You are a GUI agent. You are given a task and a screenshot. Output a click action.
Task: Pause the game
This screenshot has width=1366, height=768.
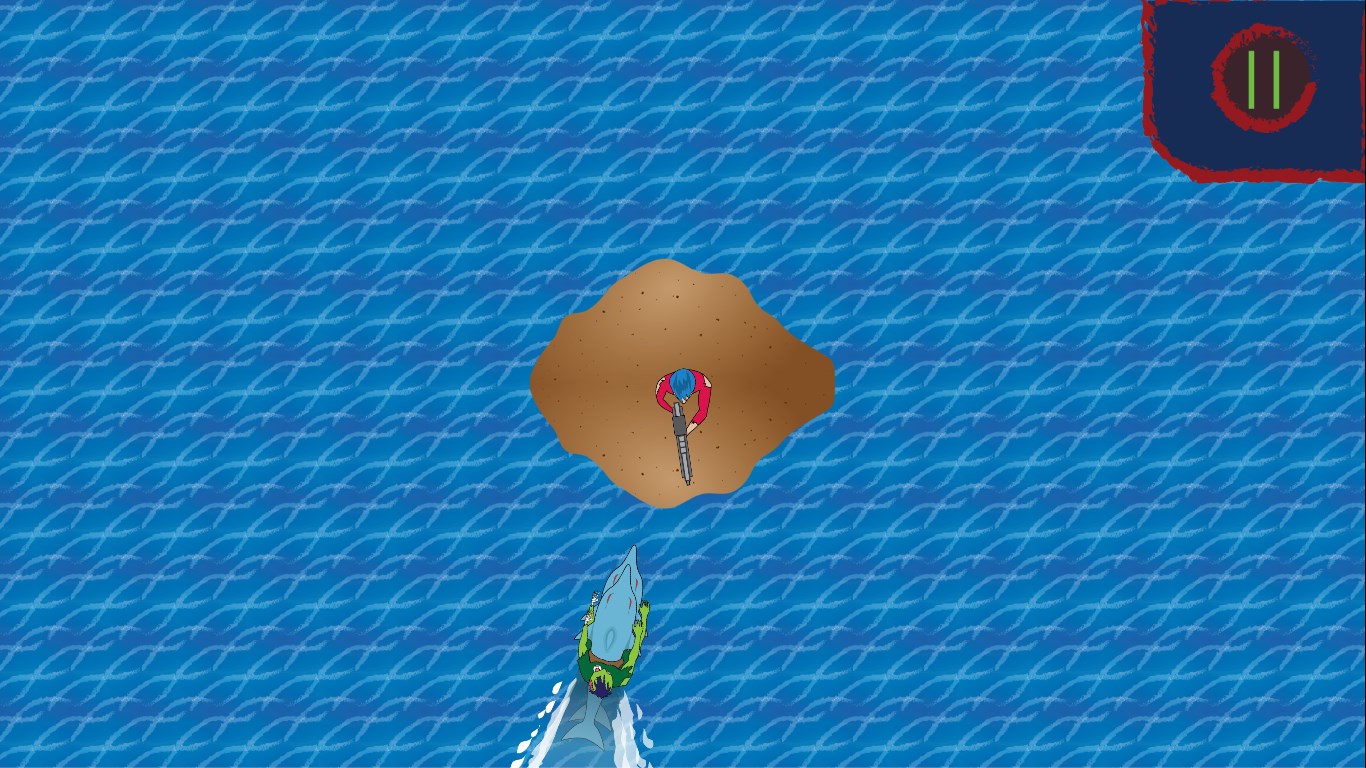coord(1263,77)
